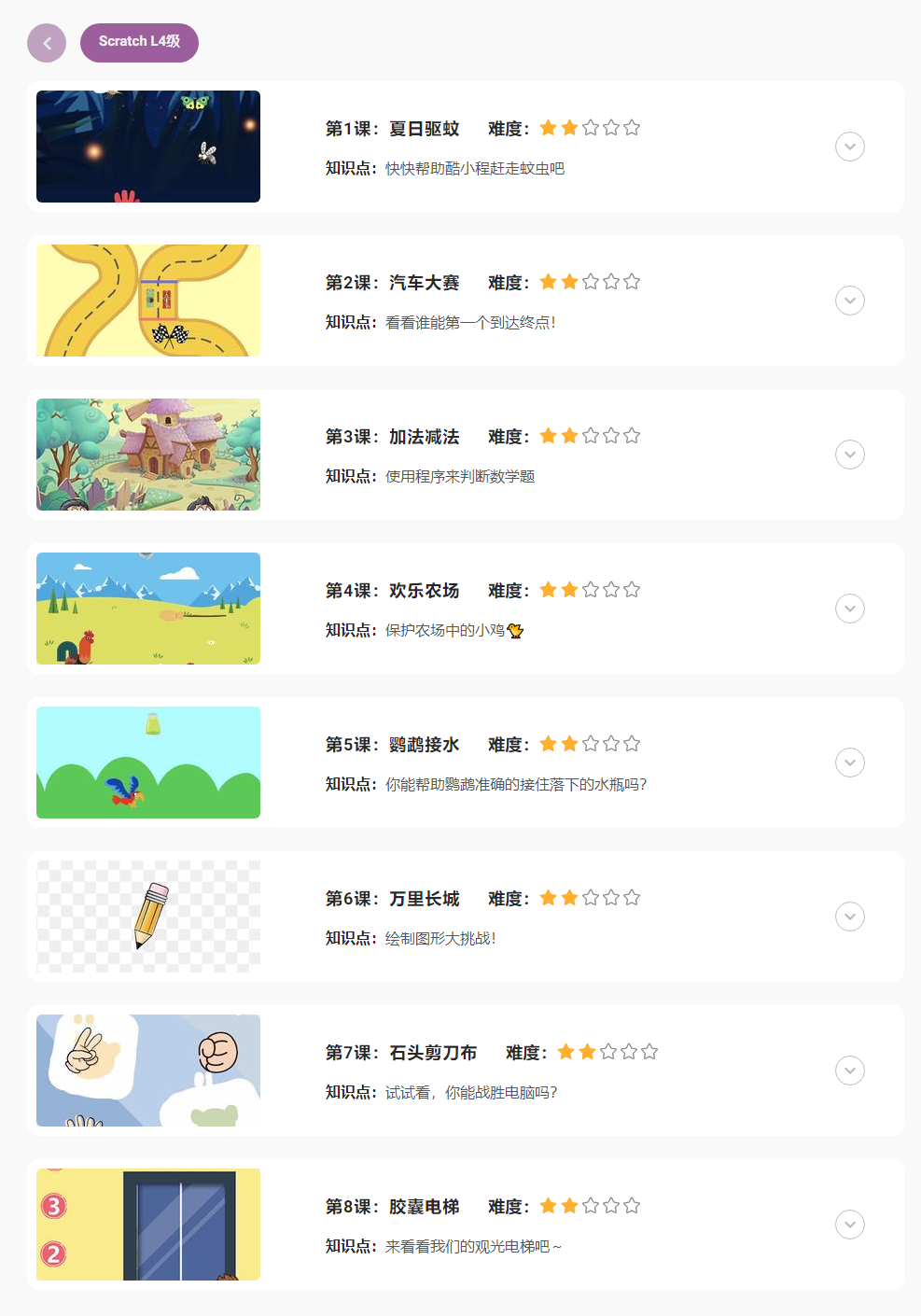The image size is (921, 1316).
Task: Open the 加法减法 lesson thumbnail
Action: point(148,455)
